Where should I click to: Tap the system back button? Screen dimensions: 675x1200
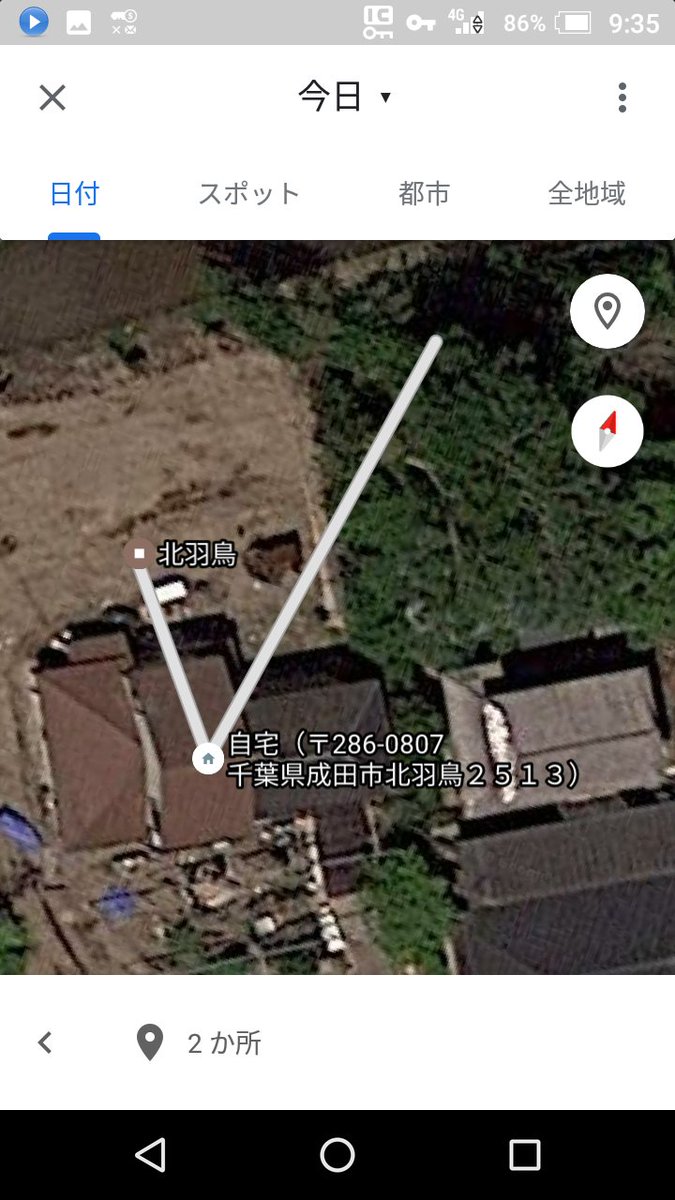pos(150,1155)
